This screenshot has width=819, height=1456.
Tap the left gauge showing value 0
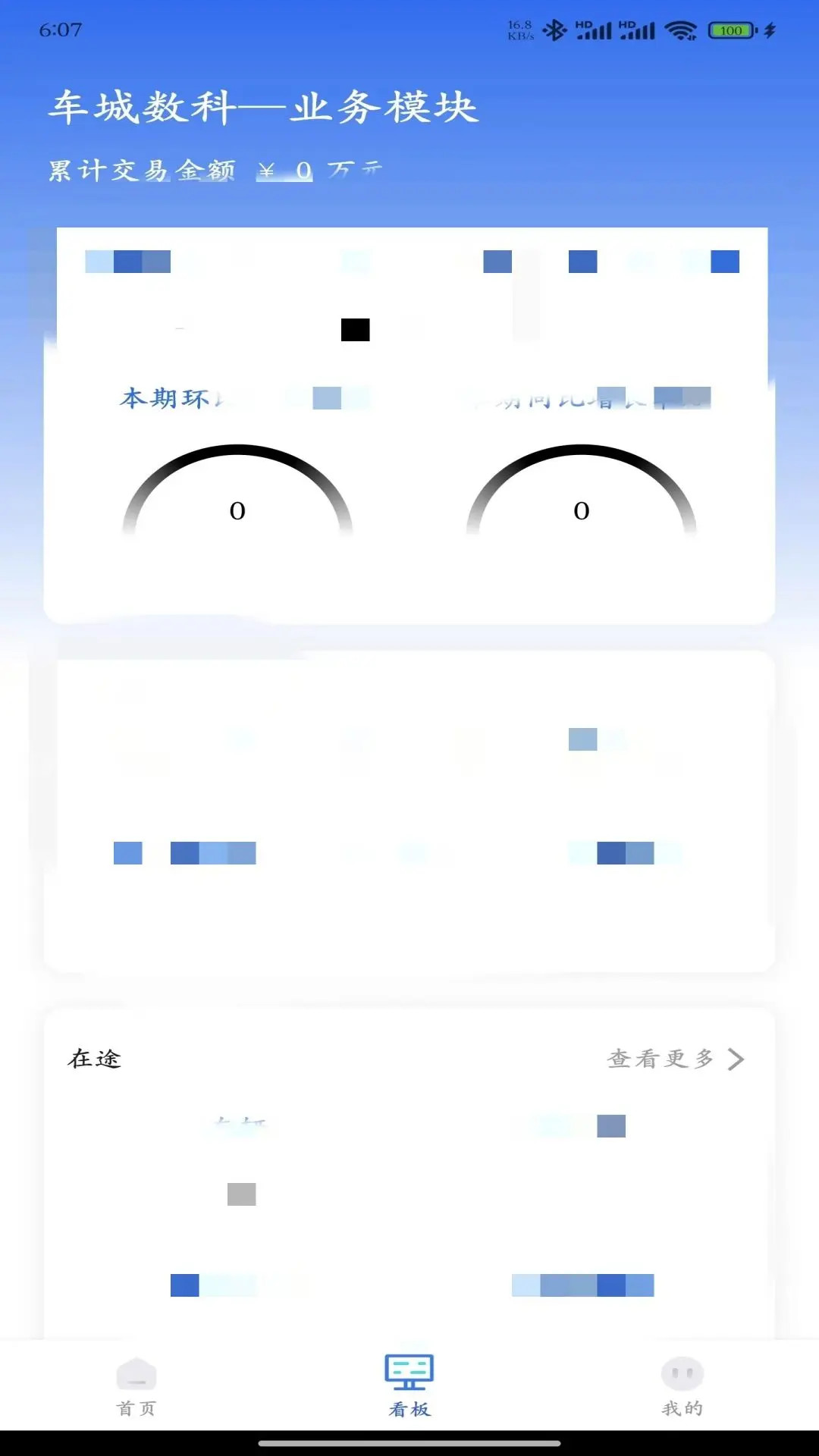point(237,510)
